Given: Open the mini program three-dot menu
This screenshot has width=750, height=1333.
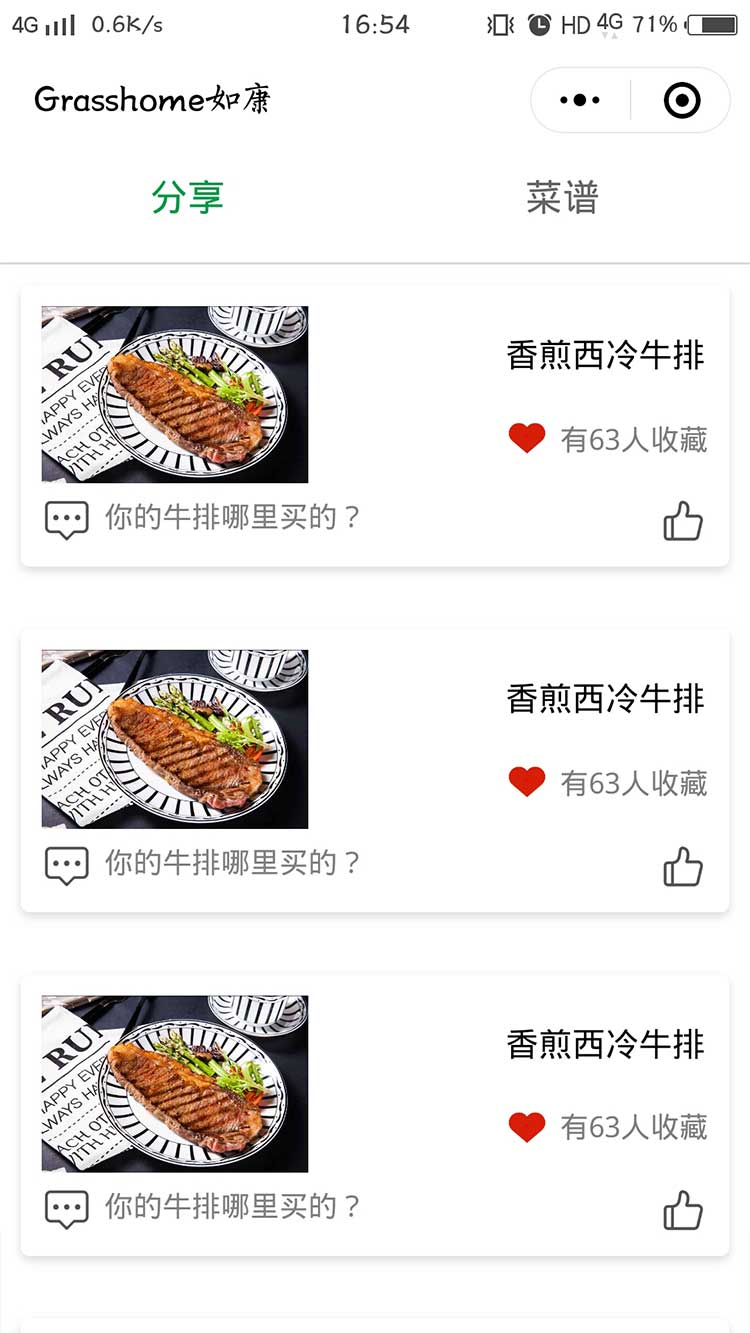Looking at the screenshot, I should coord(580,100).
